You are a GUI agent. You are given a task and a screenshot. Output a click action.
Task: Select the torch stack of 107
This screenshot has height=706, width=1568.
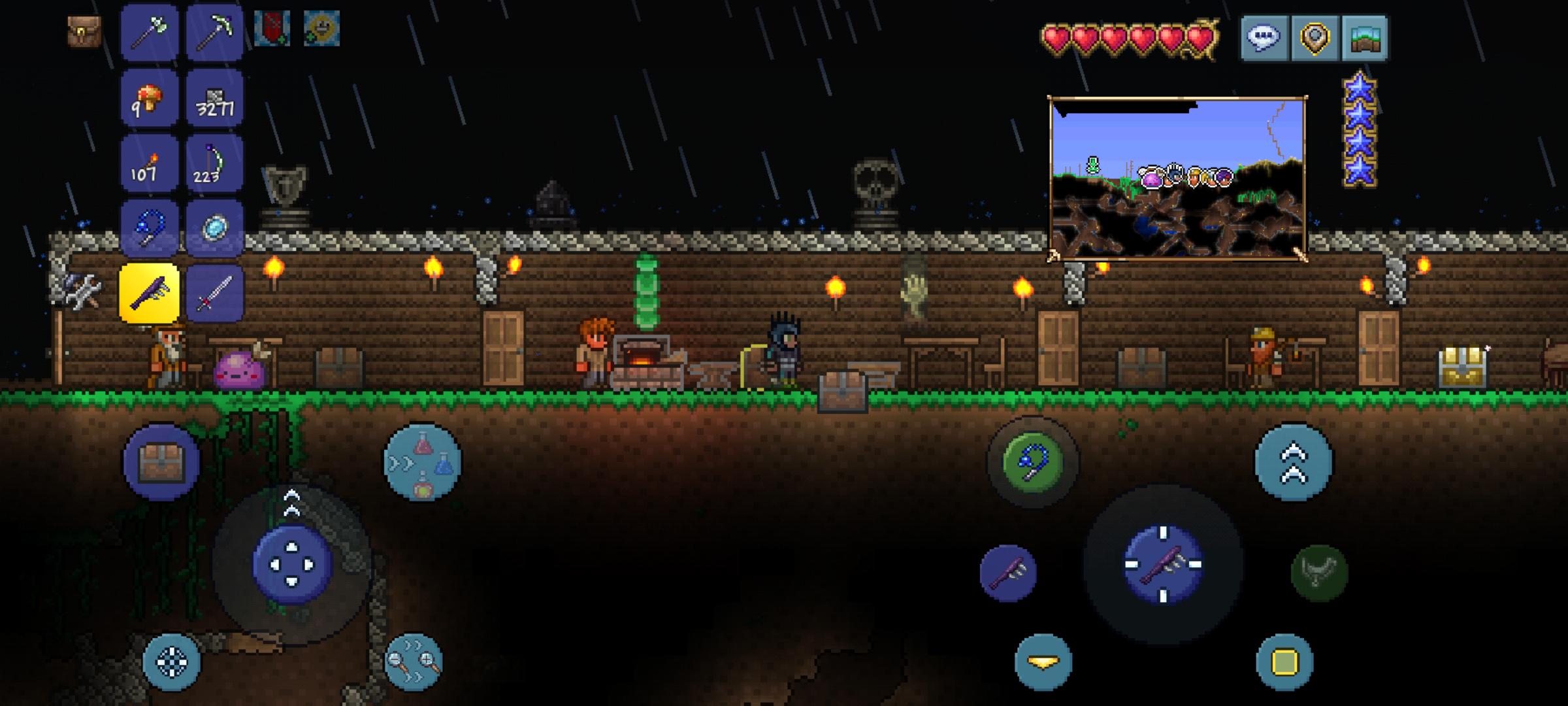click(x=150, y=163)
